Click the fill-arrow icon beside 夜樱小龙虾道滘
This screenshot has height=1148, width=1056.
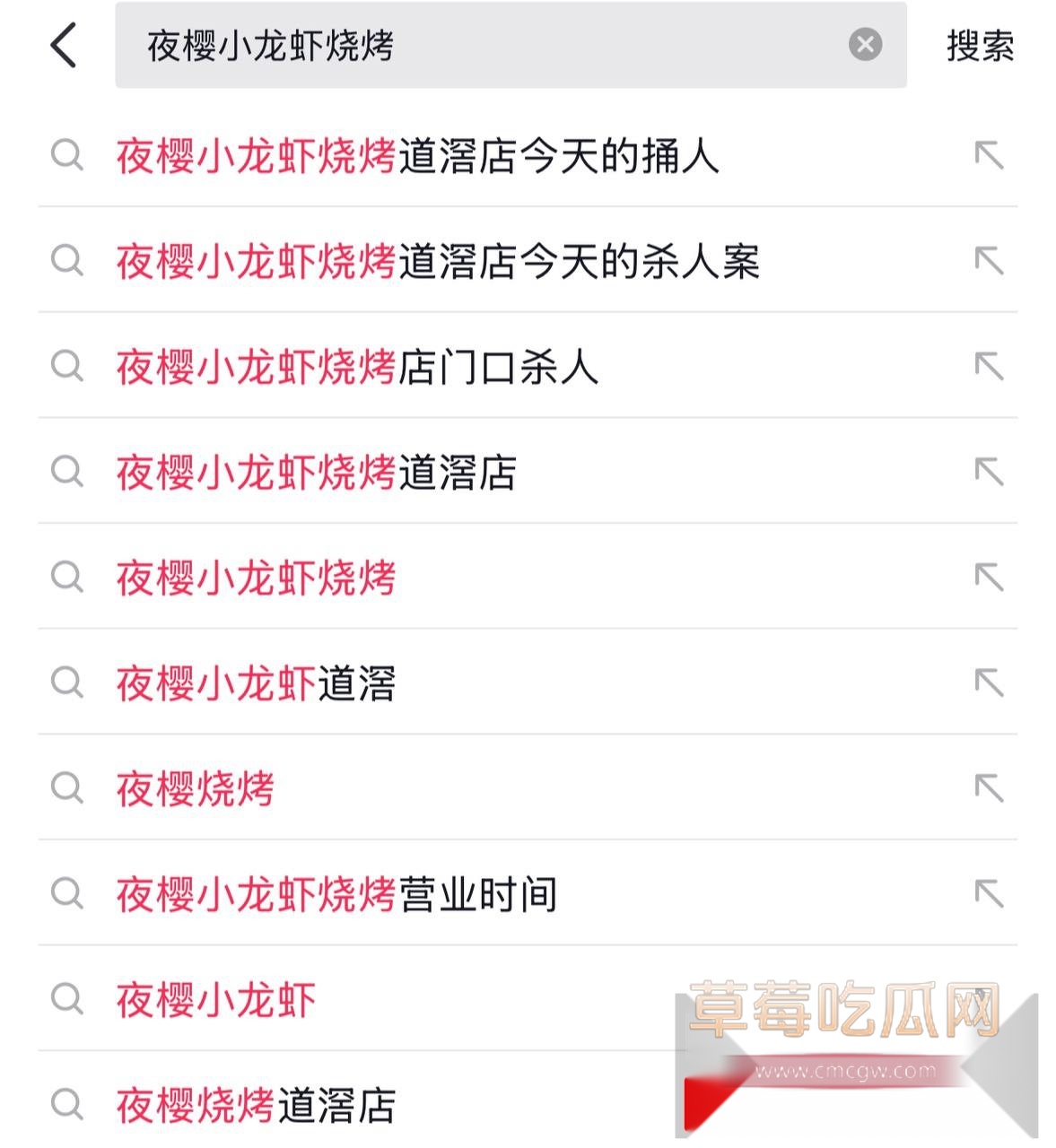pyautogui.click(x=989, y=683)
